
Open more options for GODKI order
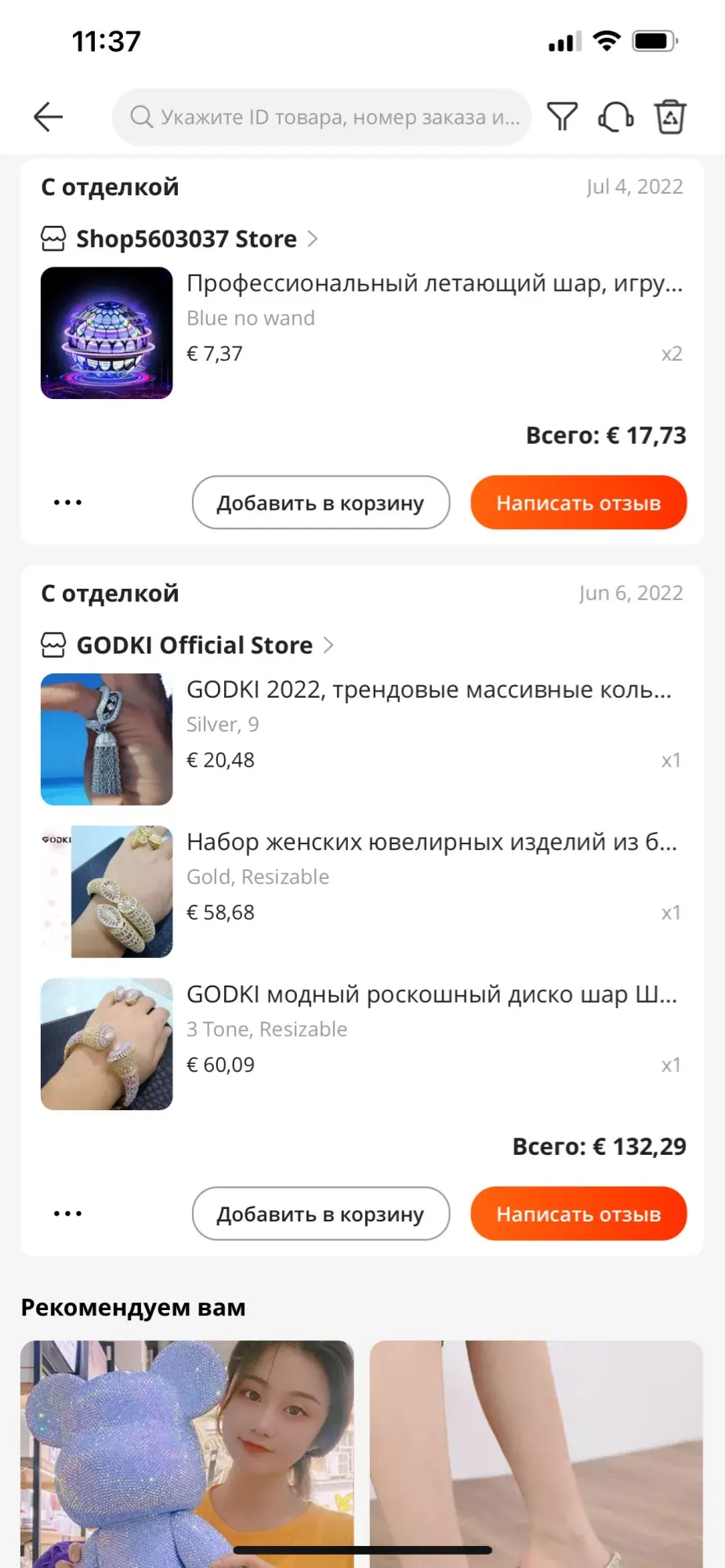click(67, 1214)
